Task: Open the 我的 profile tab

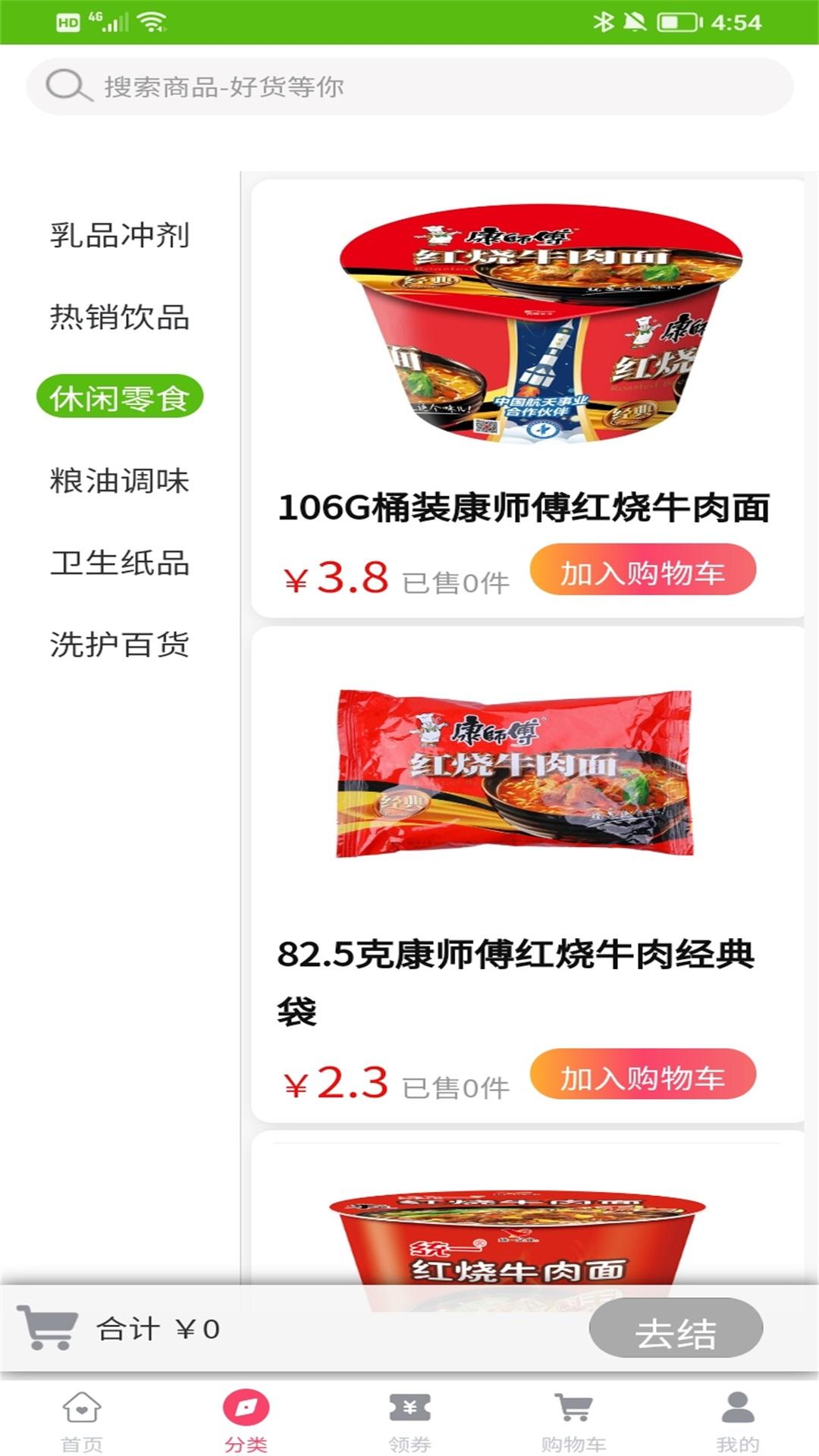Action: coord(737,1420)
